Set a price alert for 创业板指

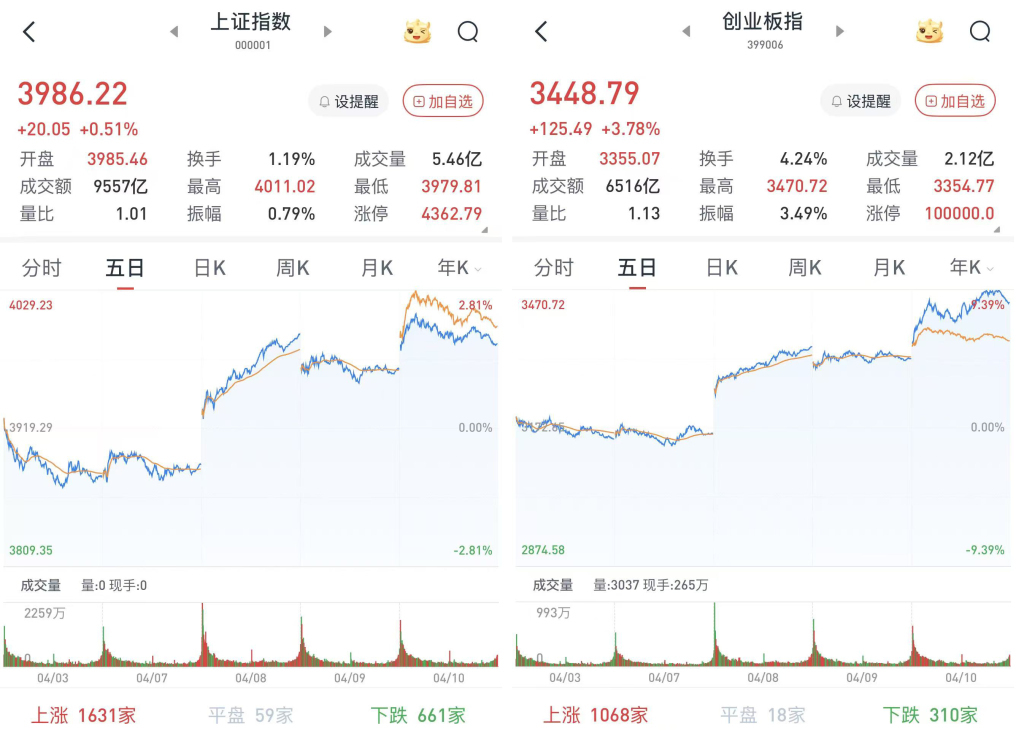861,101
